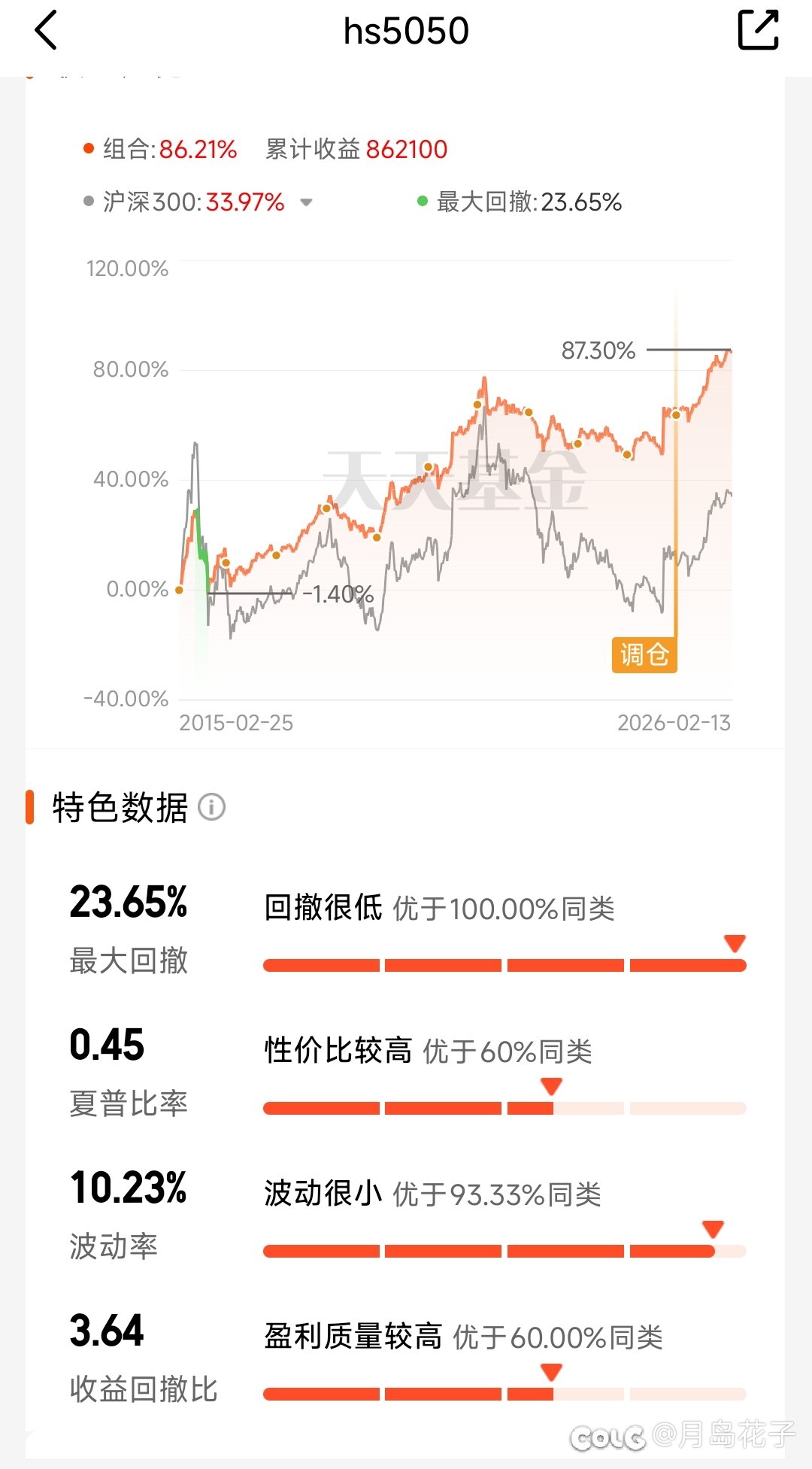Toggle the orange 组合 legend dot
812x1469 pixels.
tap(87, 148)
